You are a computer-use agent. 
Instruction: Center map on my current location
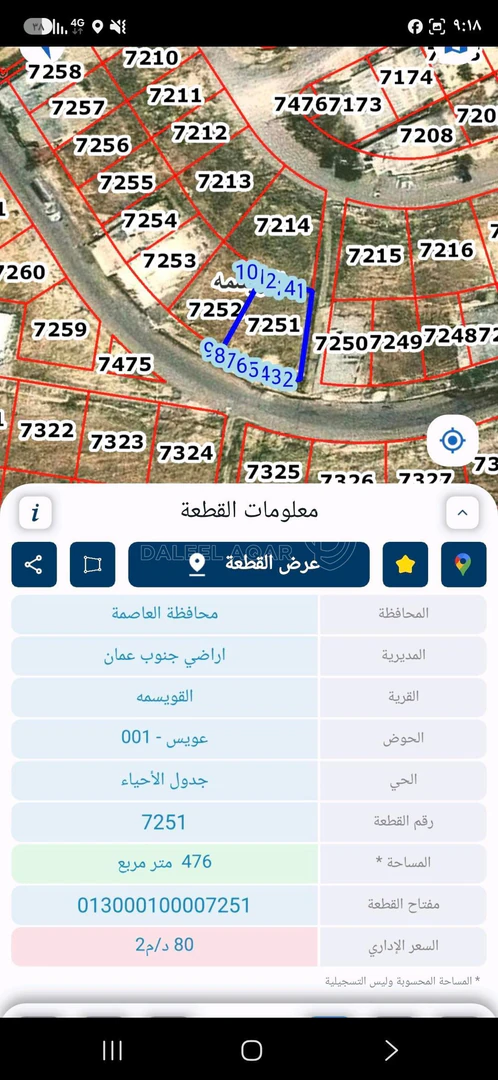pyautogui.click(x=452, y=440)
